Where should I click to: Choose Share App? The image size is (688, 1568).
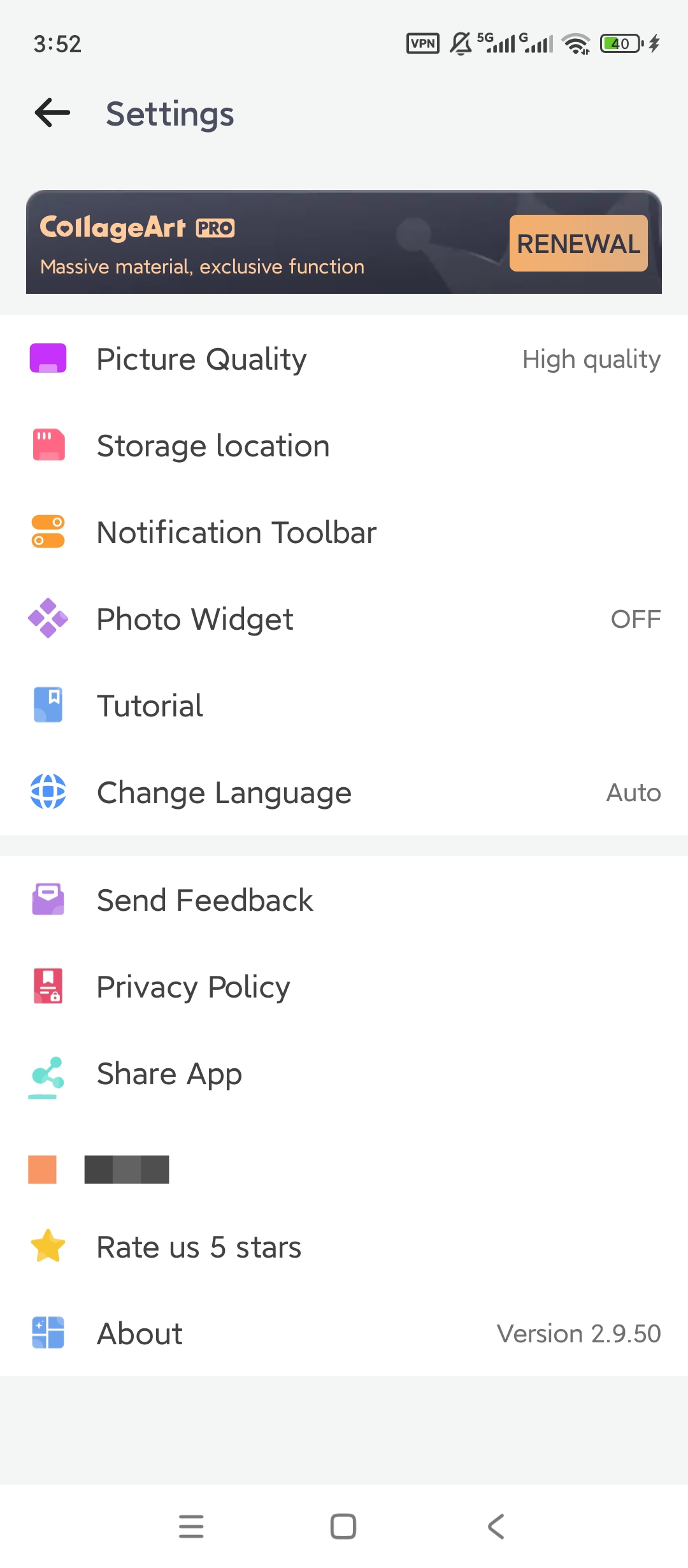(344, 1073)
